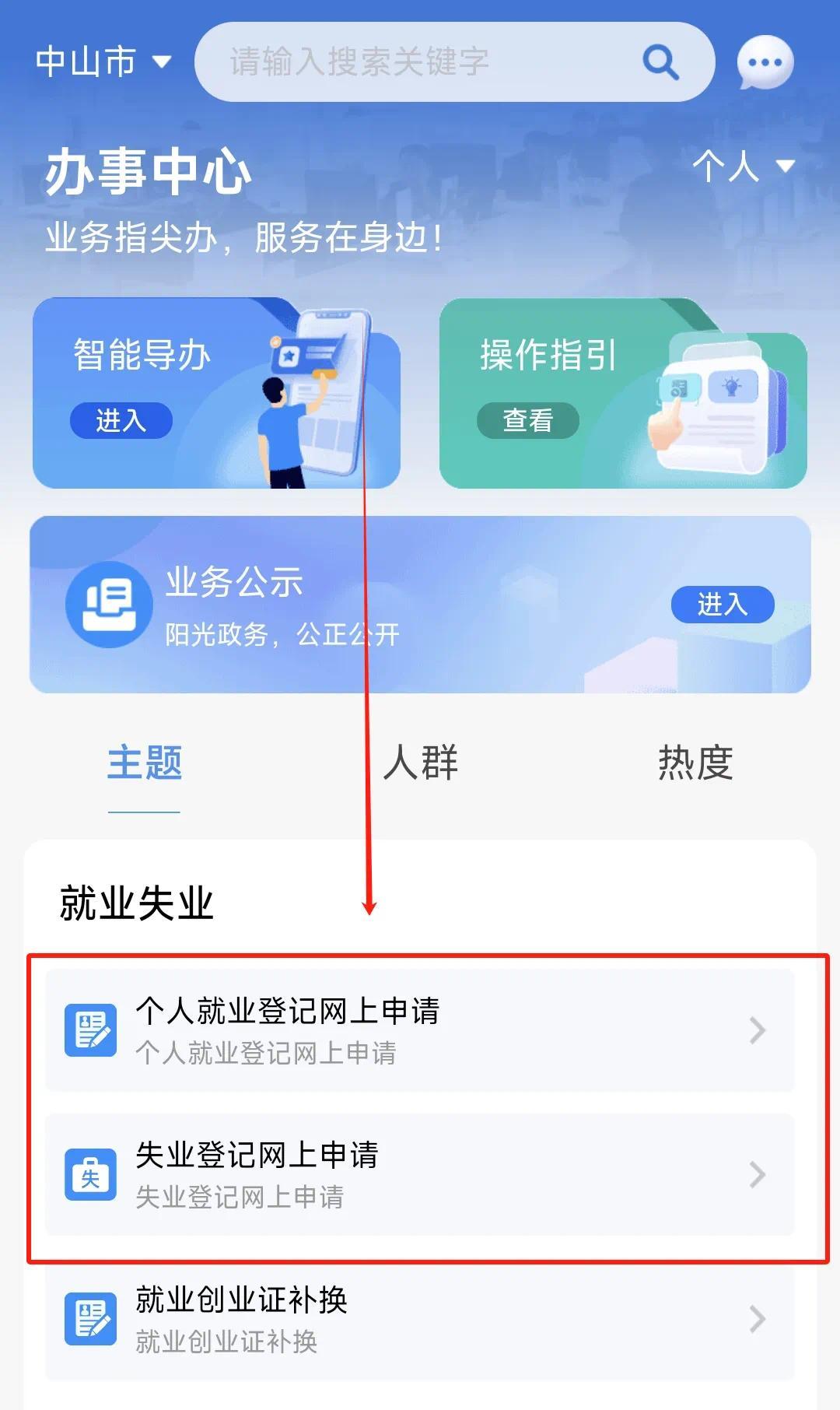
Task: Select the 个人就业登记网上申请 form icon
Action: point(91,1032)
